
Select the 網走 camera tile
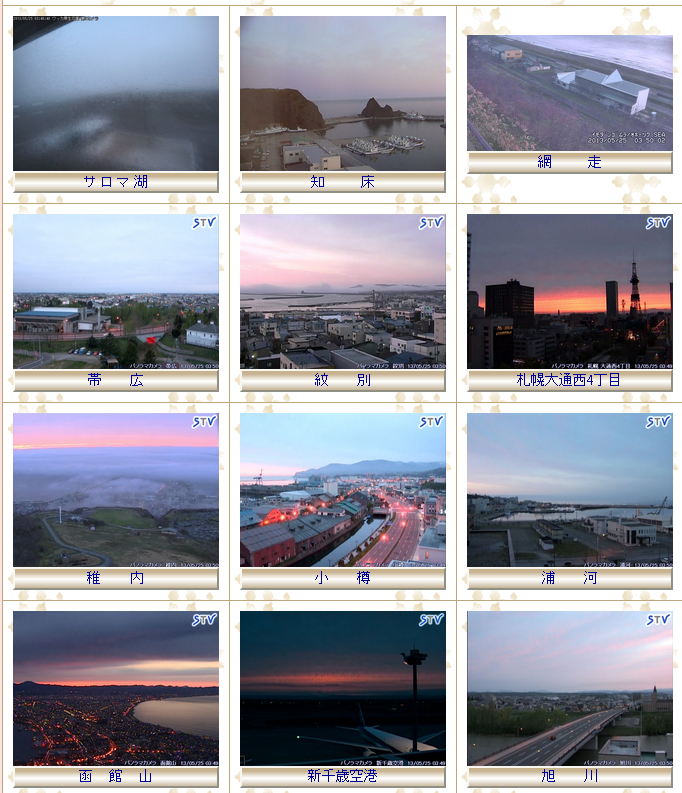click(x=569, y=93)
